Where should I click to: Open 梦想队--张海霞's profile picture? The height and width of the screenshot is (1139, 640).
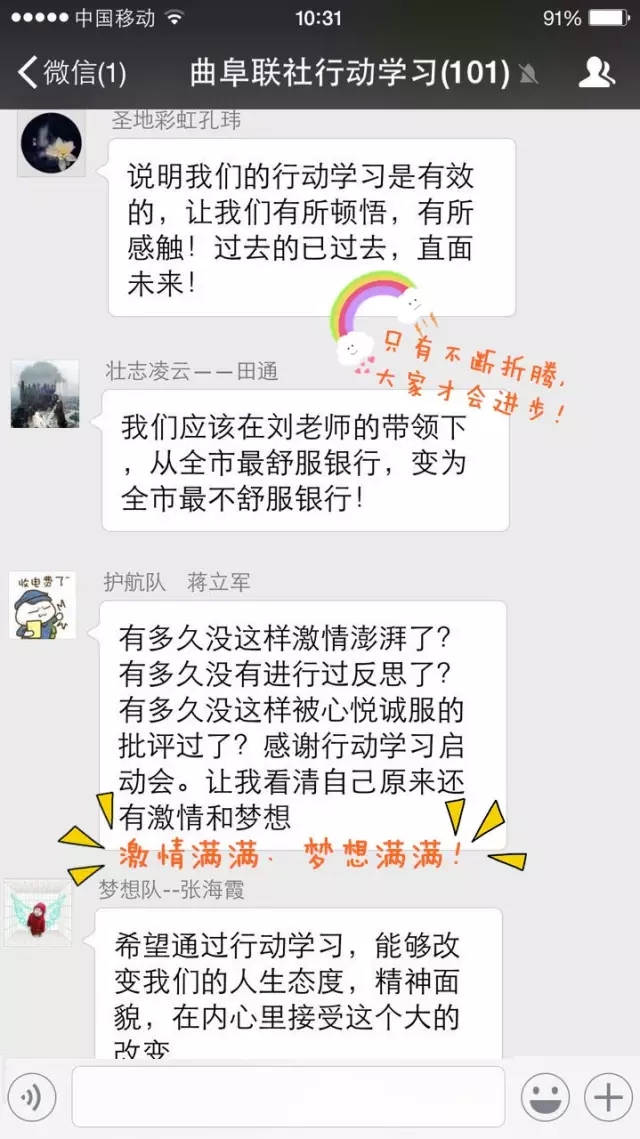tap(38, 913)
